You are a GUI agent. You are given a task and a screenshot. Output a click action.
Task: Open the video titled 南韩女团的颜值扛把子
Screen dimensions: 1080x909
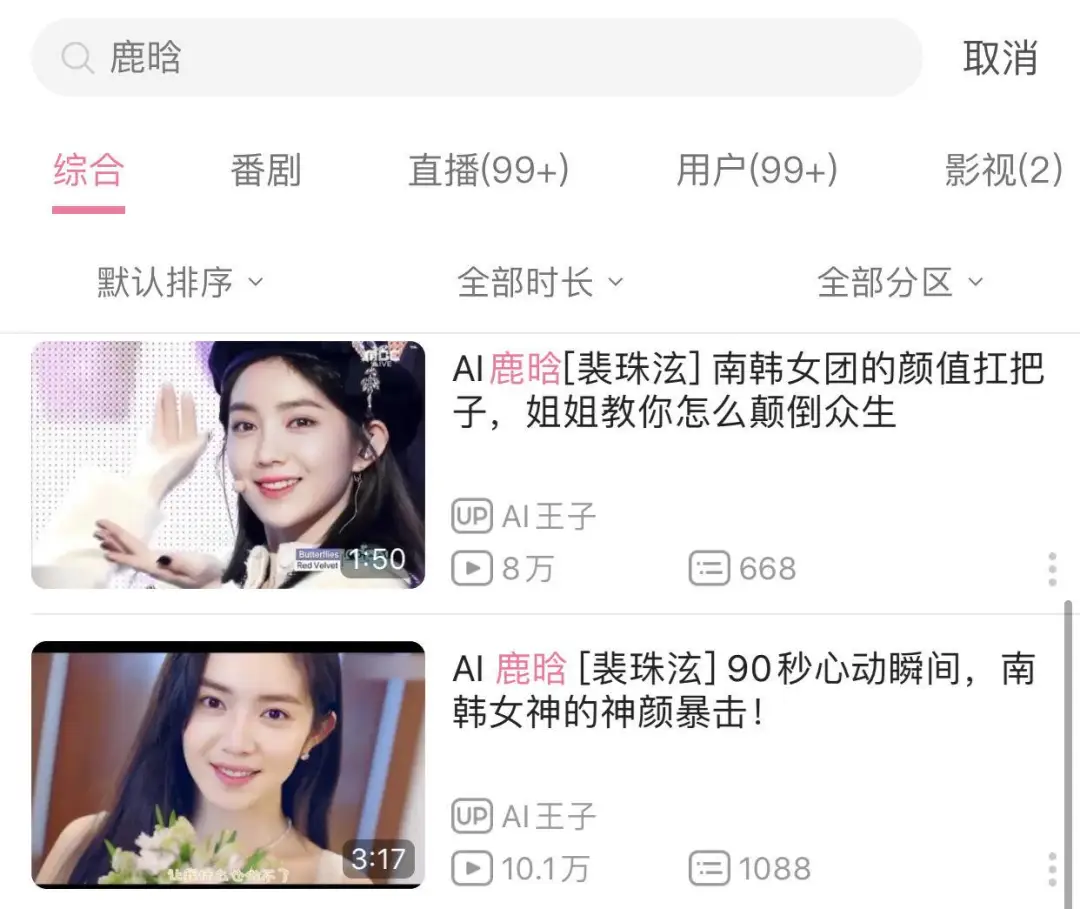click(x=748, y=390)
